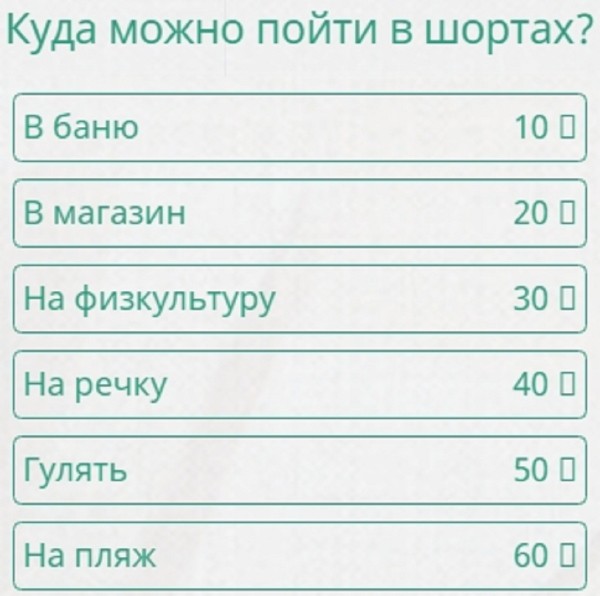Pick the 'На речку' answer row
The height and width of the screenshot is (596, 600).
pos(298,384)
